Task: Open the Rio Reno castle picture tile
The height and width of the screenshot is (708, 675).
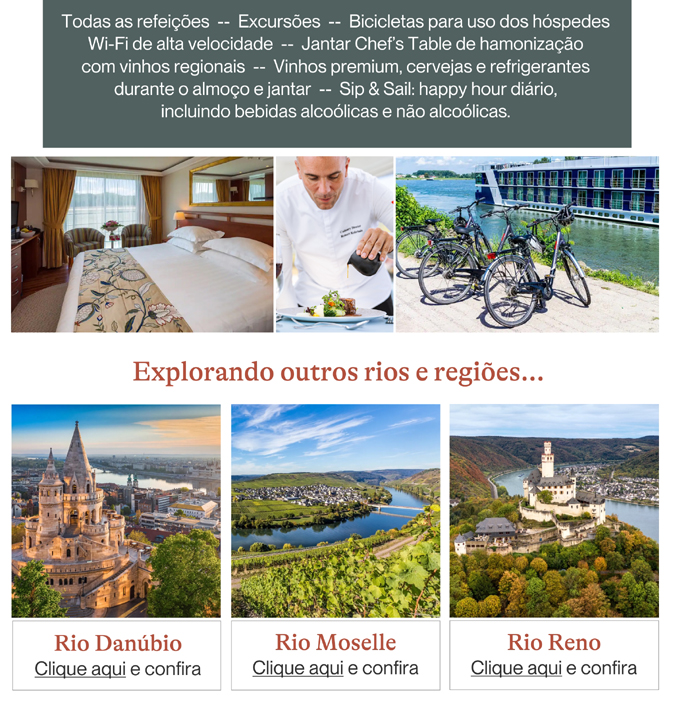Action: pyautogui.click(x=554, y=510)
